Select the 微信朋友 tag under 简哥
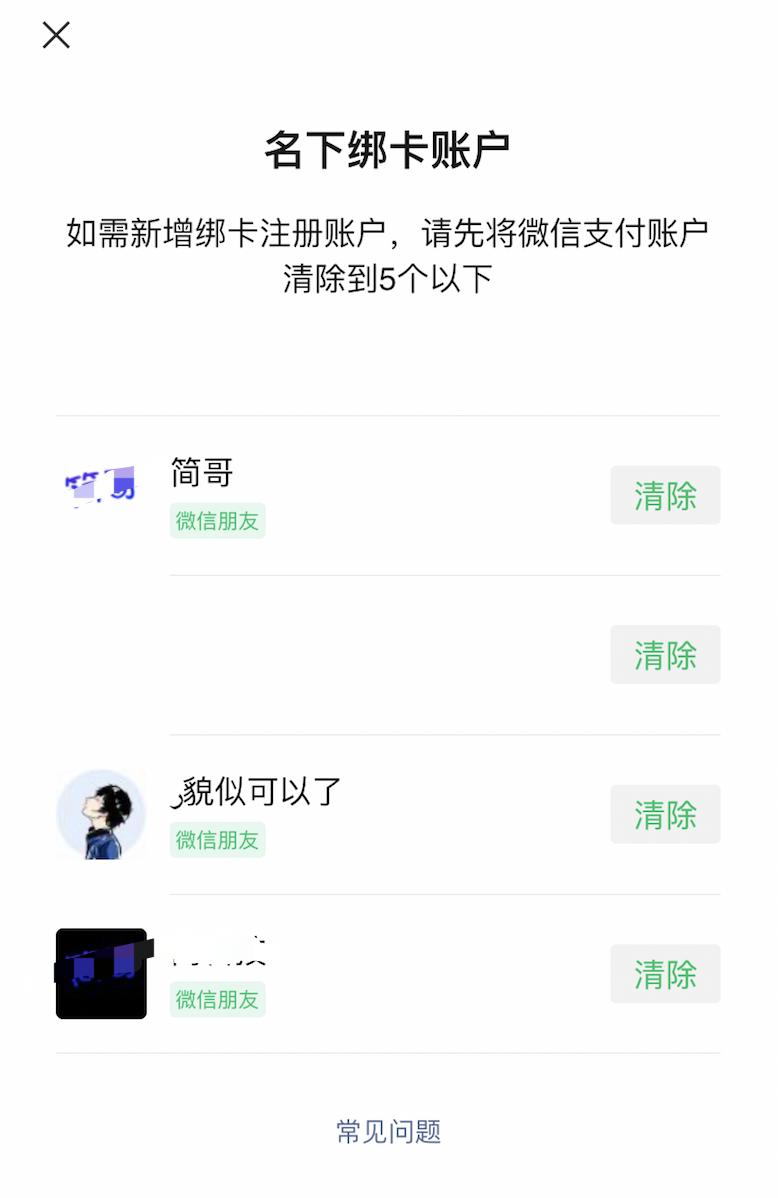 click(217, 521)
